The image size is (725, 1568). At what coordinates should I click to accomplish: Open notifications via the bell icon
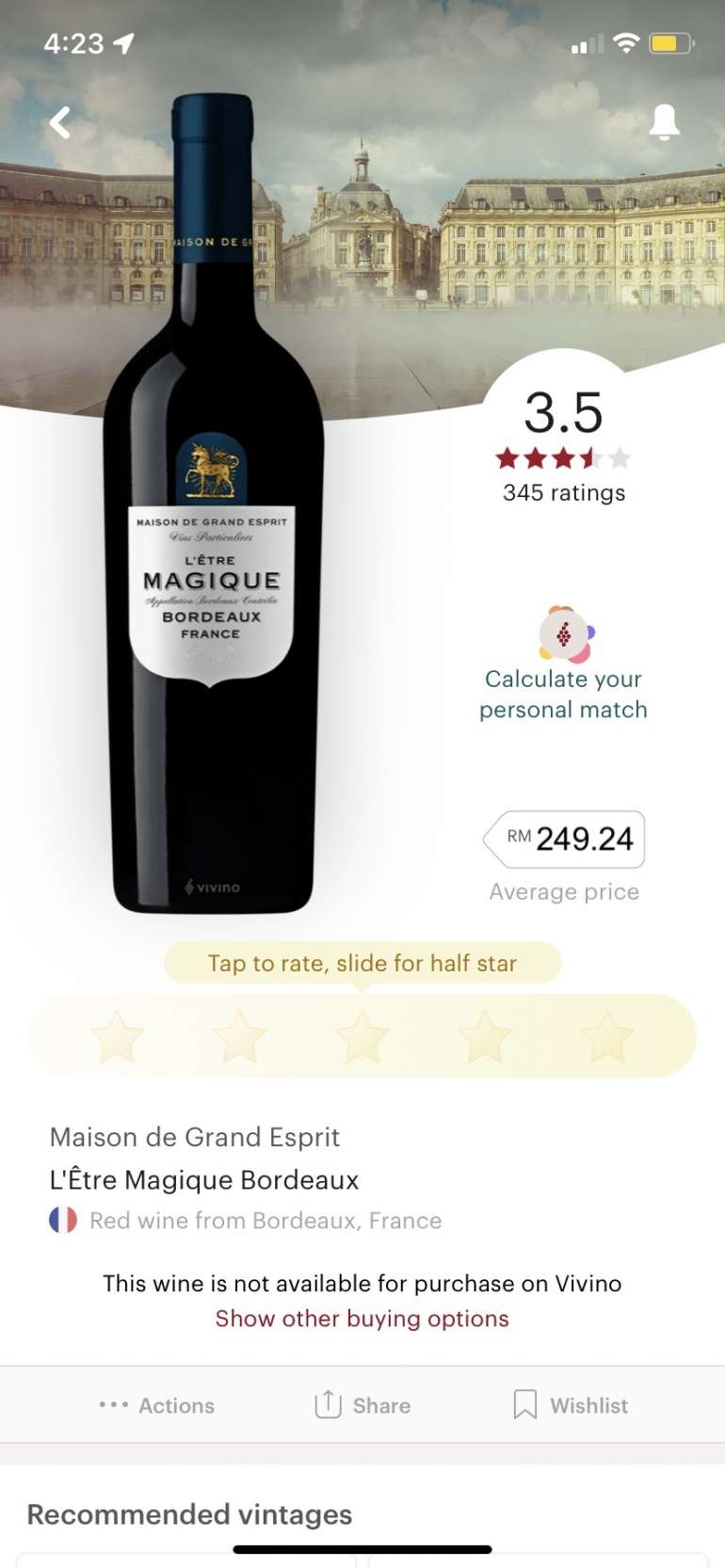pyautogui.click(x=666, y=122)
